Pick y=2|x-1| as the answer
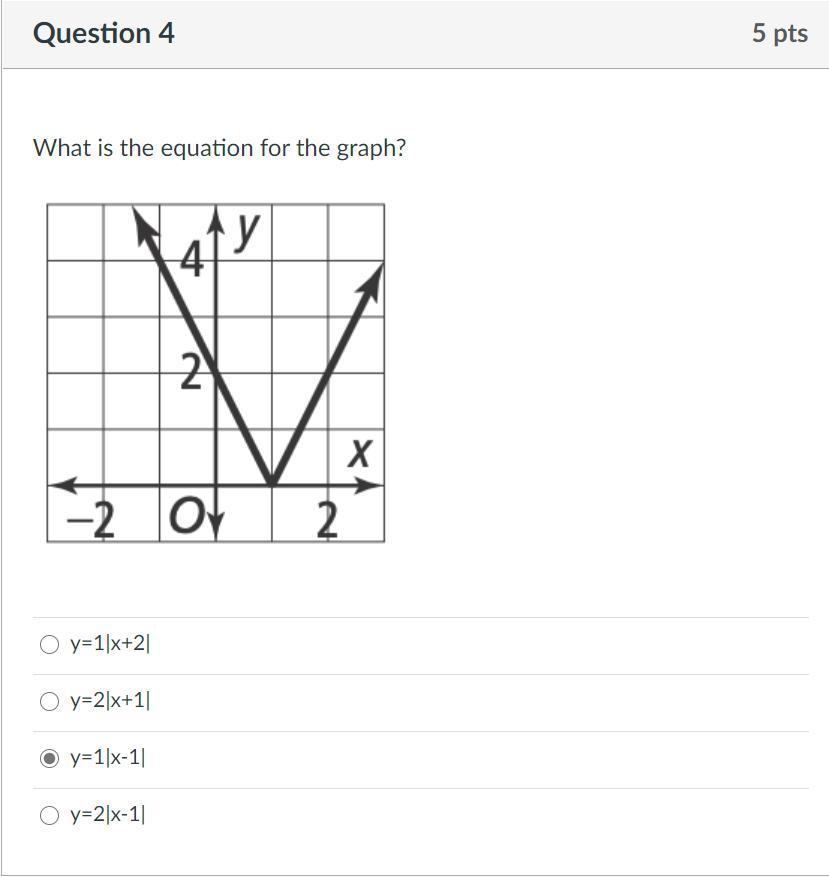The width and height of the screenshot is (829, 877). (x=49, y=815)
